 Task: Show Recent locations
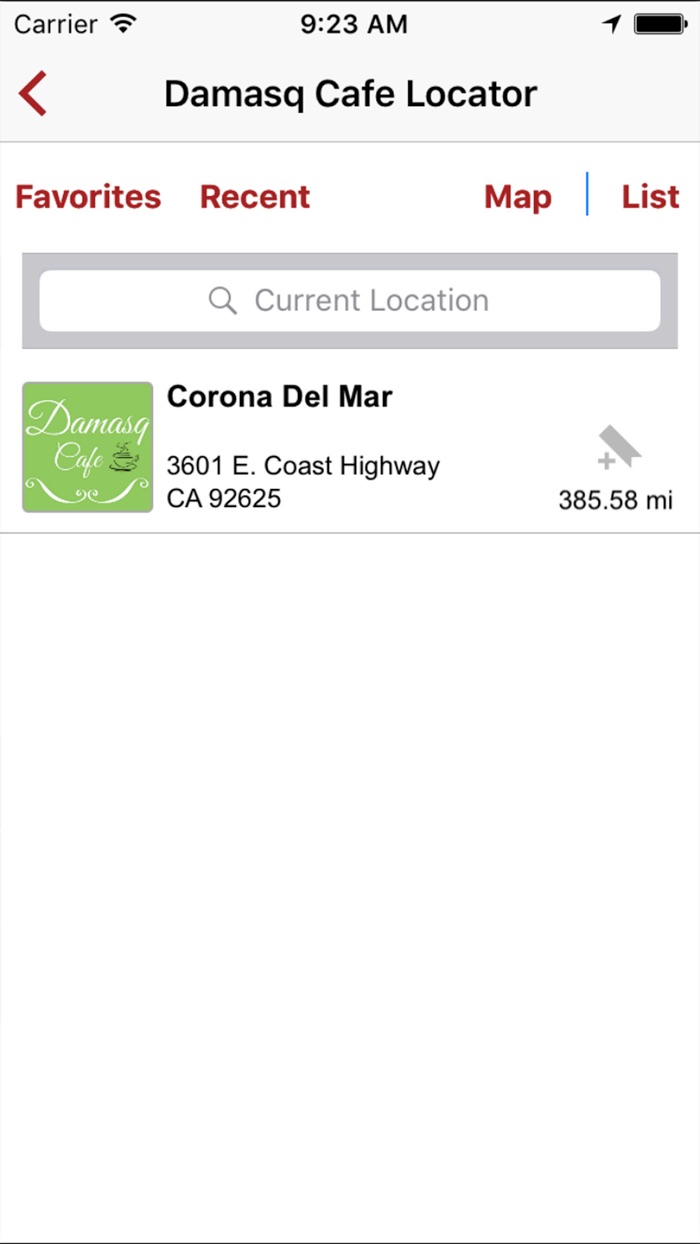255,197
